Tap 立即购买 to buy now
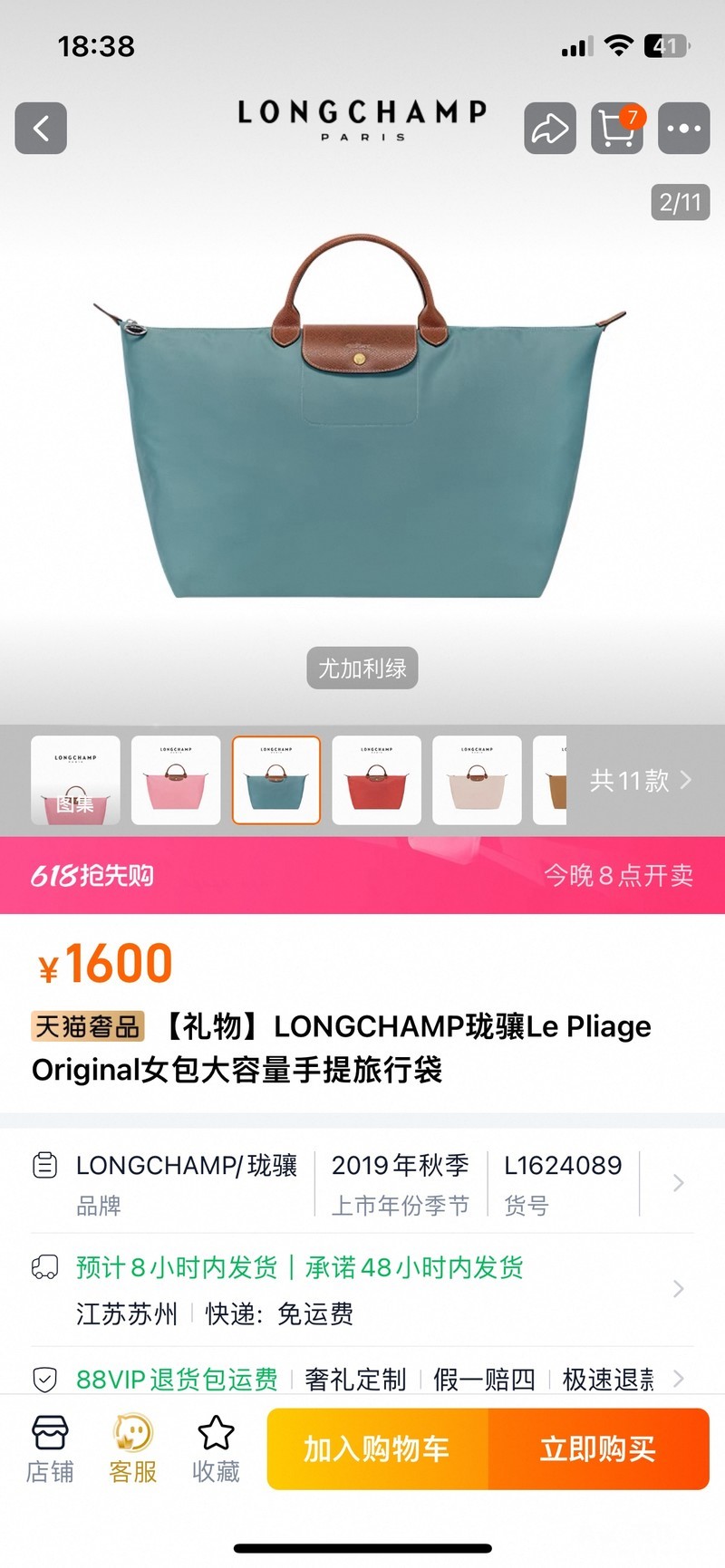 click(x=598, y=1448)
